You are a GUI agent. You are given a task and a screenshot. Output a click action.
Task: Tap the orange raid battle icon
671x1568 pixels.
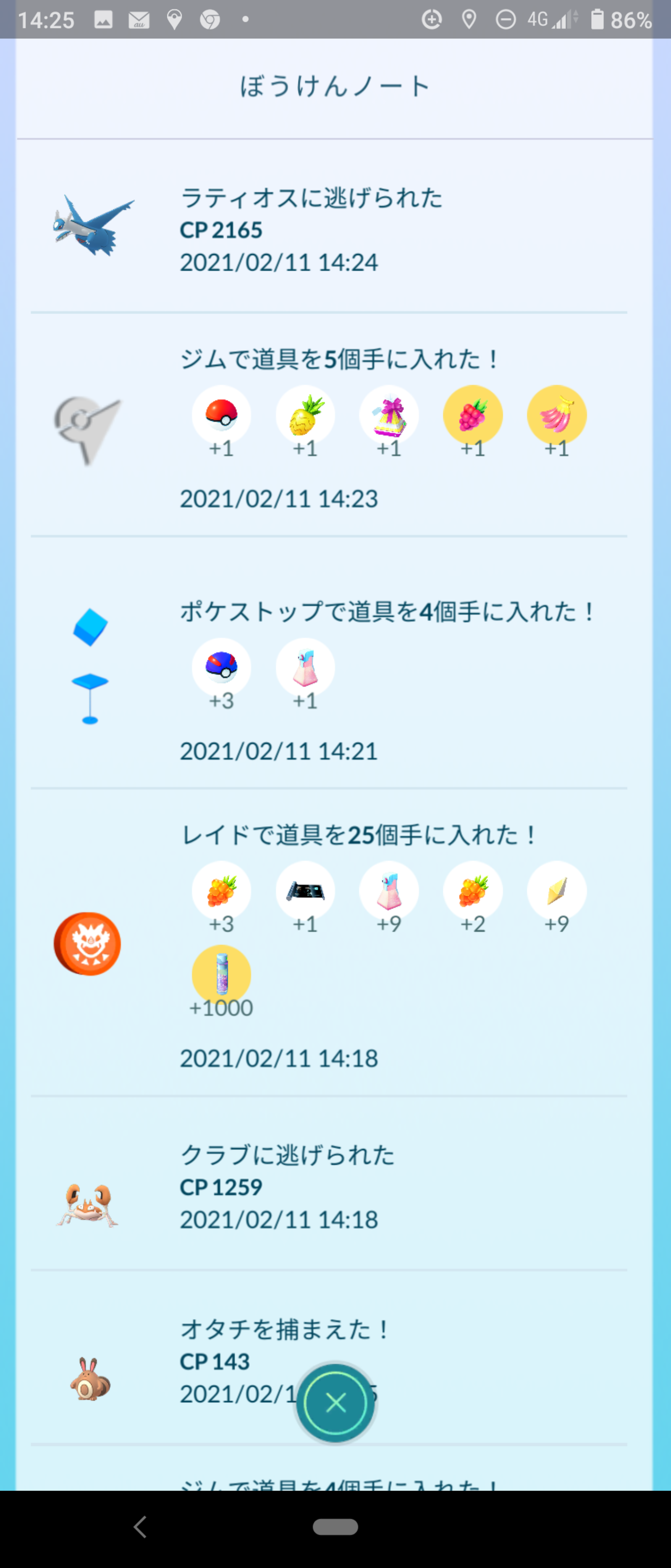coord(88,943)
